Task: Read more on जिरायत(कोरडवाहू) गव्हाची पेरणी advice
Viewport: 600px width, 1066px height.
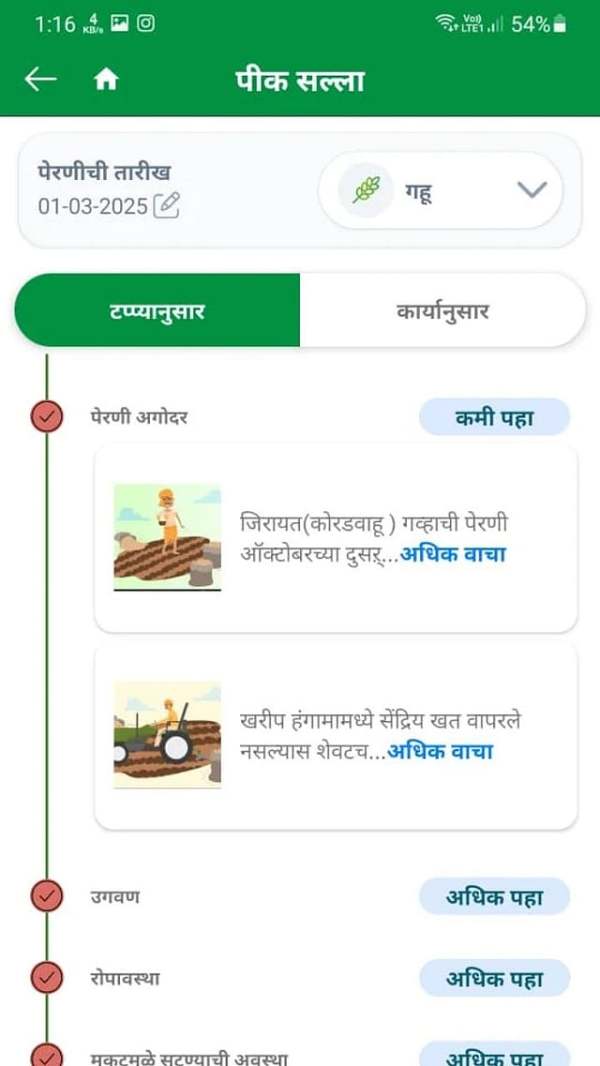Action: (x=453, y=554)
